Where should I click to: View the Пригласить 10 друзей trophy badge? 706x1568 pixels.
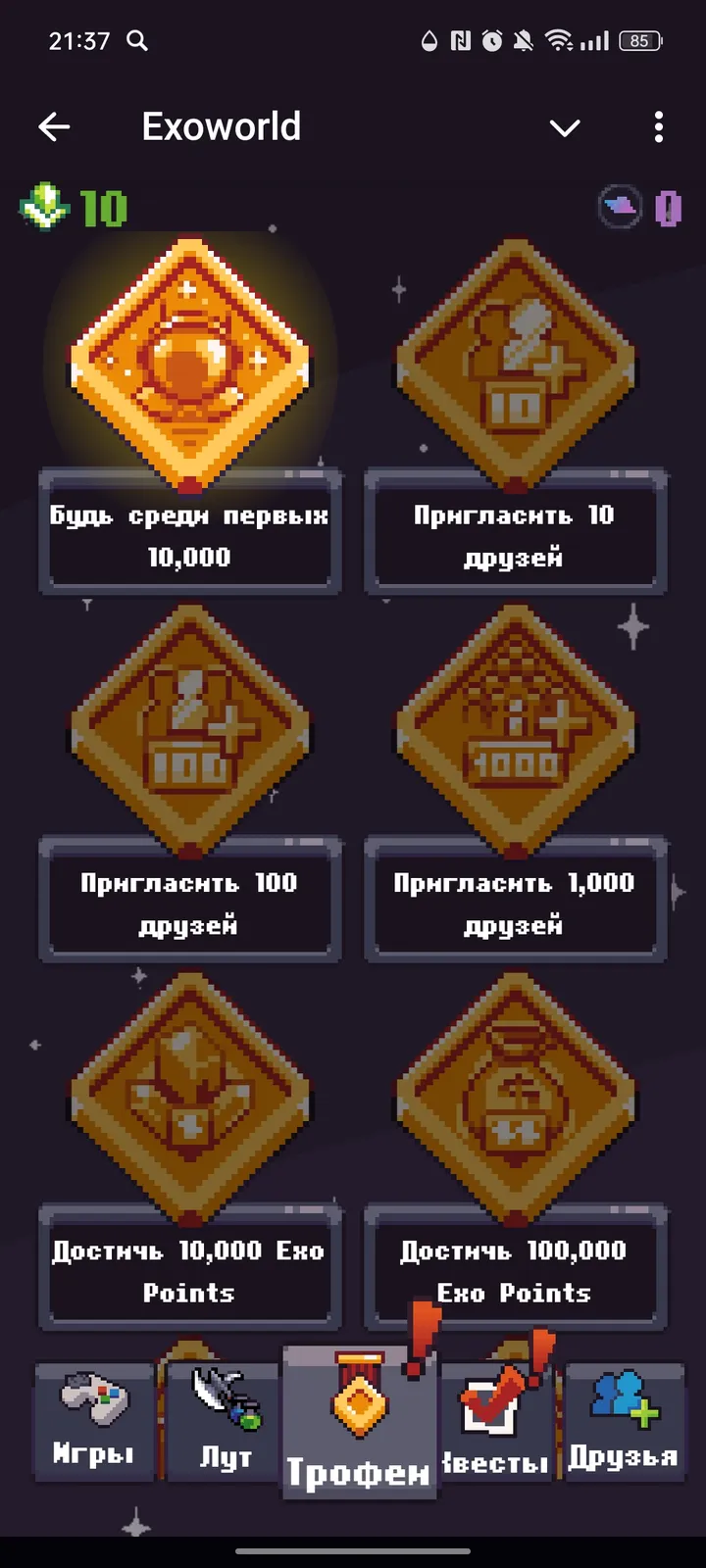click(x=515, y=367)
